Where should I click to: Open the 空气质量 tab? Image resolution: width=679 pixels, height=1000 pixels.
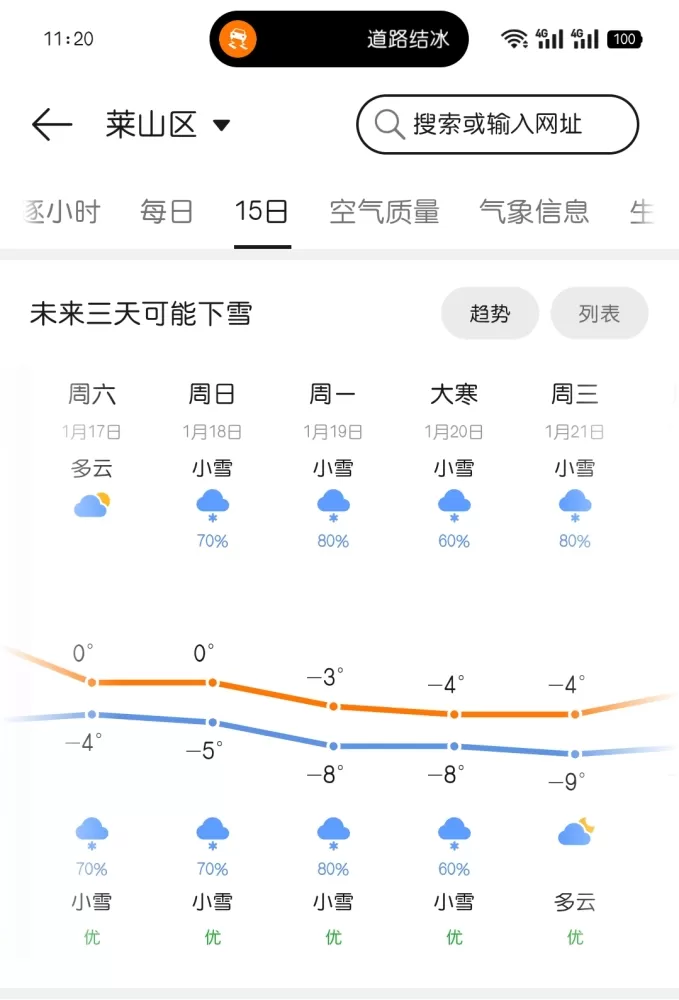(384, 212)
